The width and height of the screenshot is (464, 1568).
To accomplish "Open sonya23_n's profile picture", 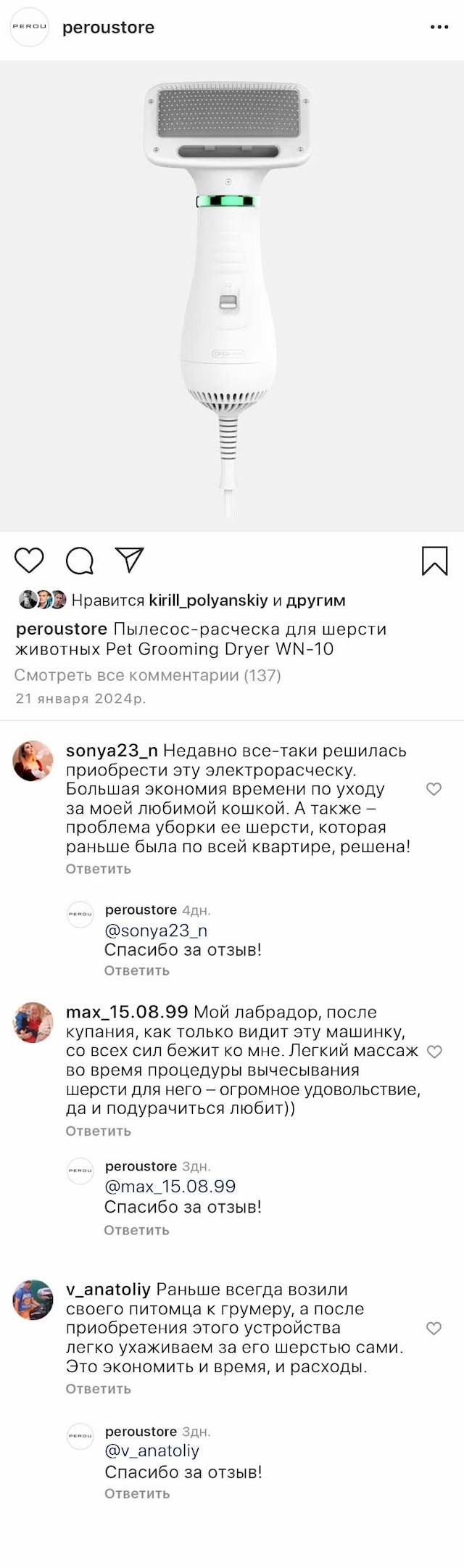I will click(33, 761).
